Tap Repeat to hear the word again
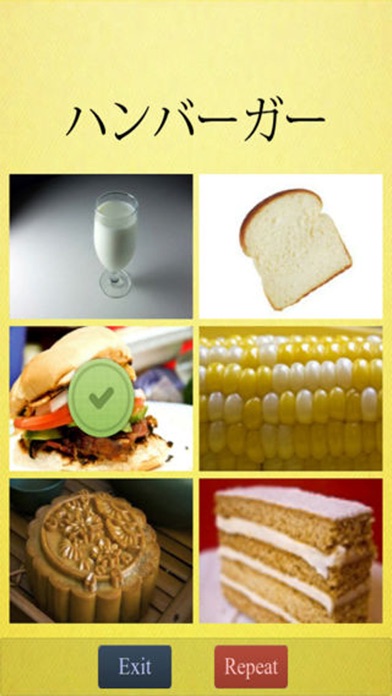 click(x=251, y=666)
